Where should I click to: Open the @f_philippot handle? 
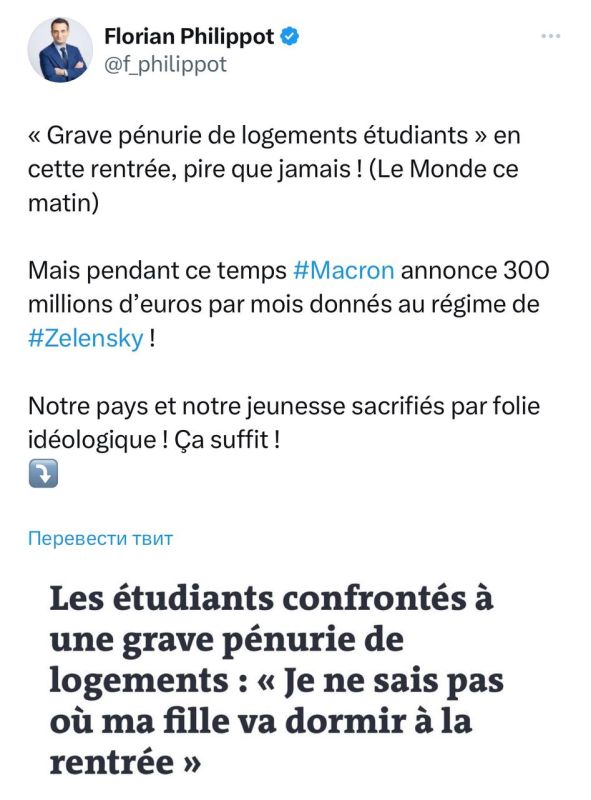click(165, 65)
